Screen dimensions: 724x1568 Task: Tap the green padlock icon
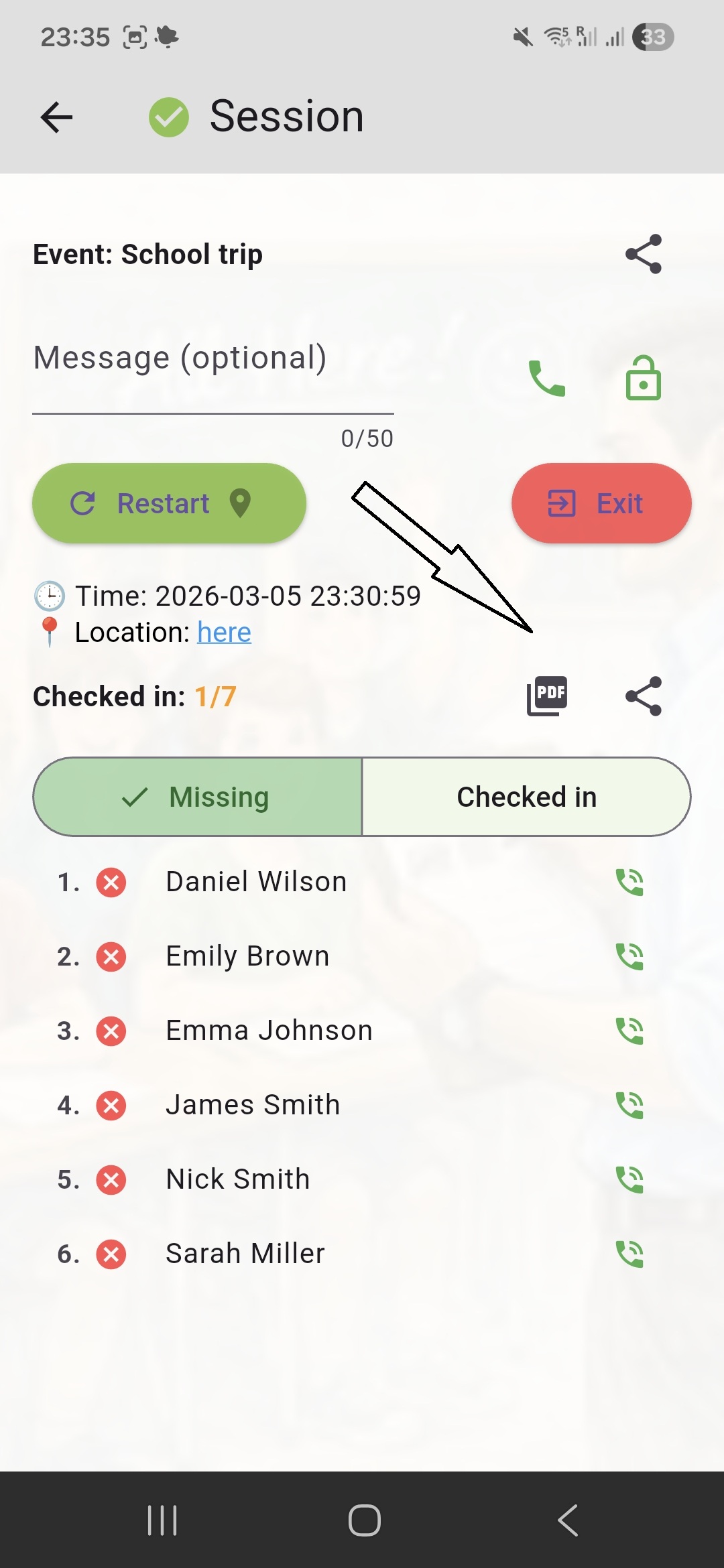pyautogui.click(x=643, y=378)
